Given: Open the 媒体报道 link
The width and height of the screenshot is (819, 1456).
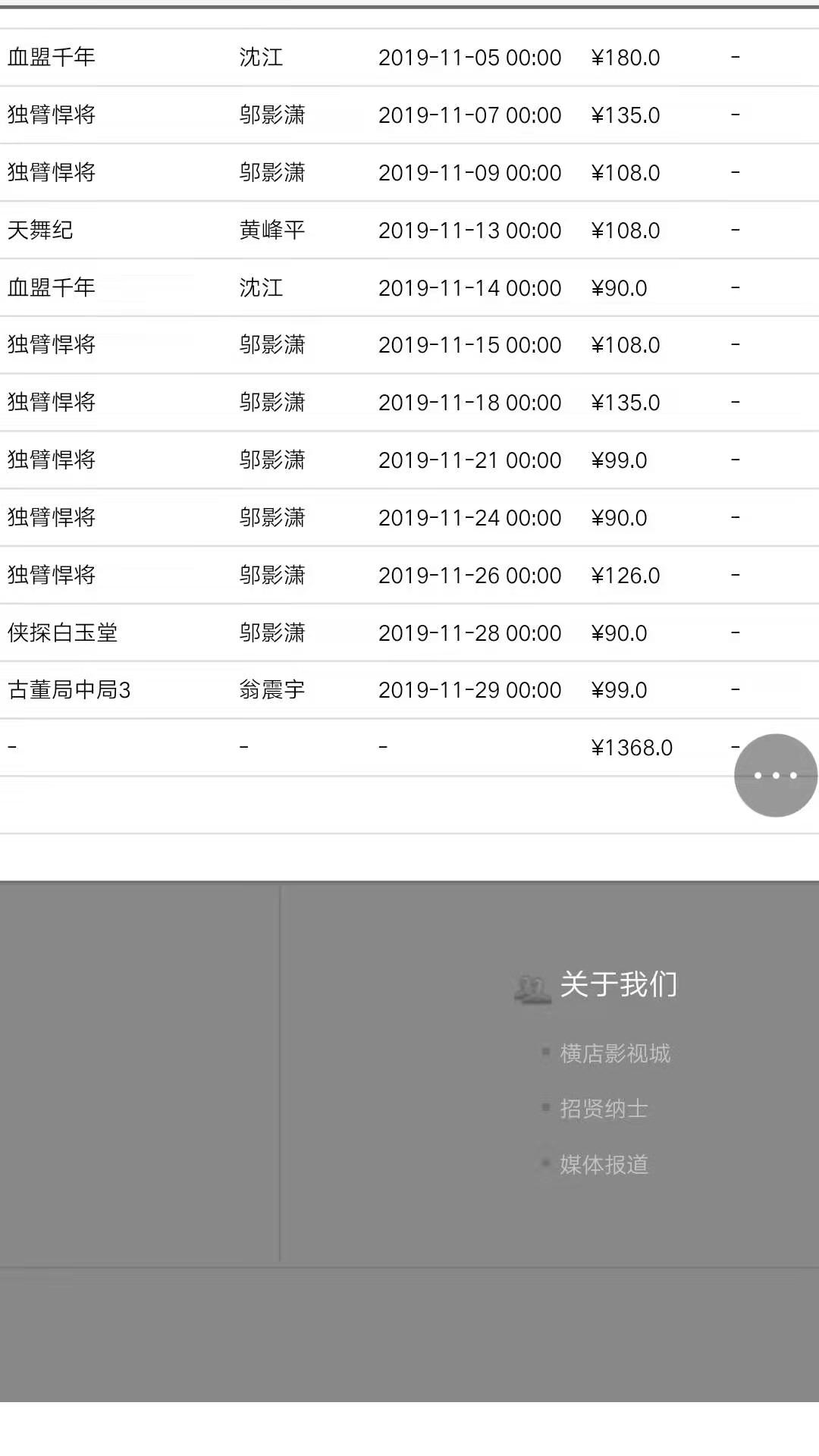Looking at the screenshot, I should pyautogui.click(x=604, y=1164).
